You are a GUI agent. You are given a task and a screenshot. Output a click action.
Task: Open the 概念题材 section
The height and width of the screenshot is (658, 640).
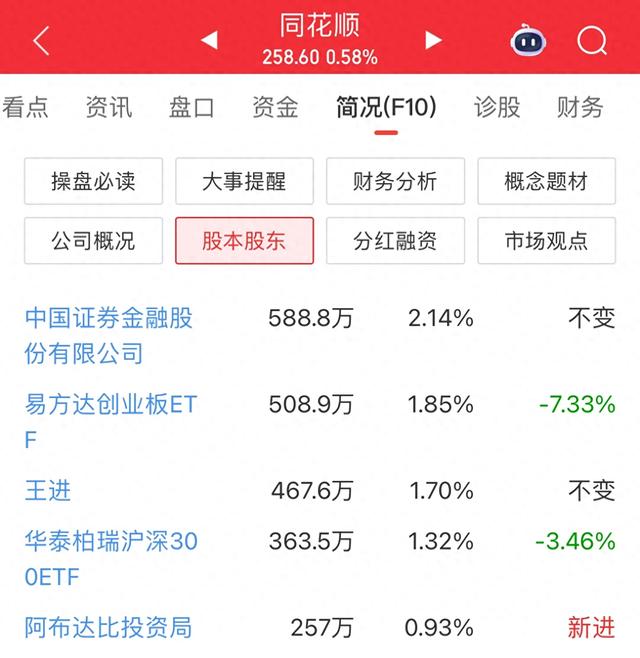[546, 181]
